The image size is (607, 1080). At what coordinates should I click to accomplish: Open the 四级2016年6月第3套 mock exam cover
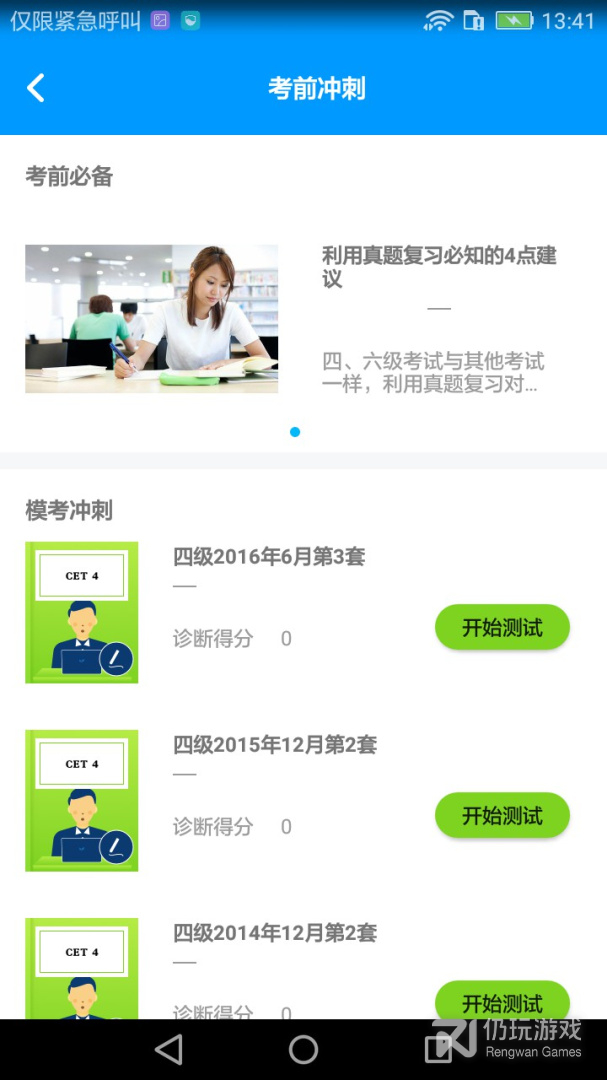(x=81, y=613)
